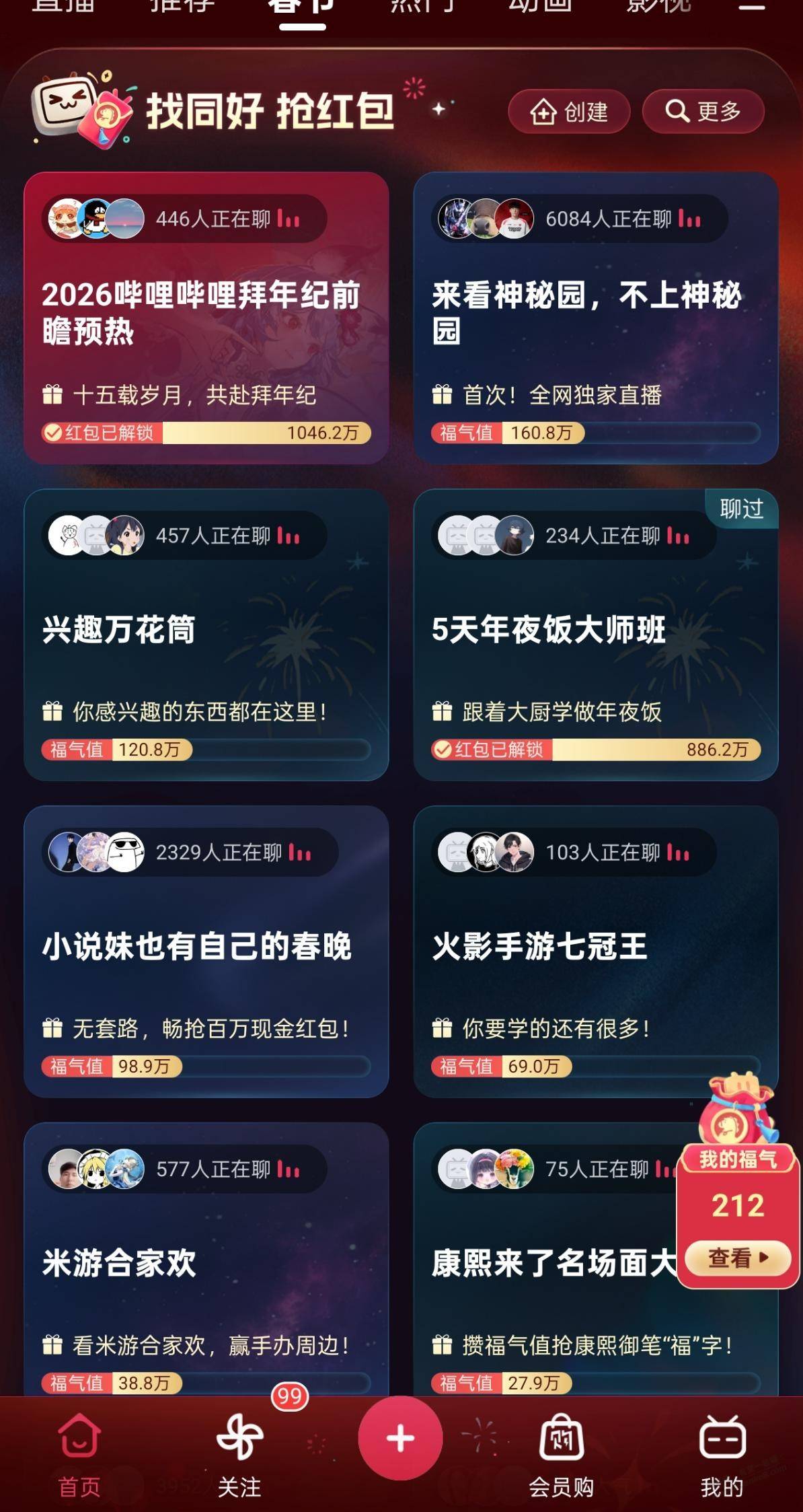The height and width of the screenshot is (1512, 803).
Task: Open the 2026哔哩哔哩拜年纪前瞻预热 chat room
Action: pos(206,317)
